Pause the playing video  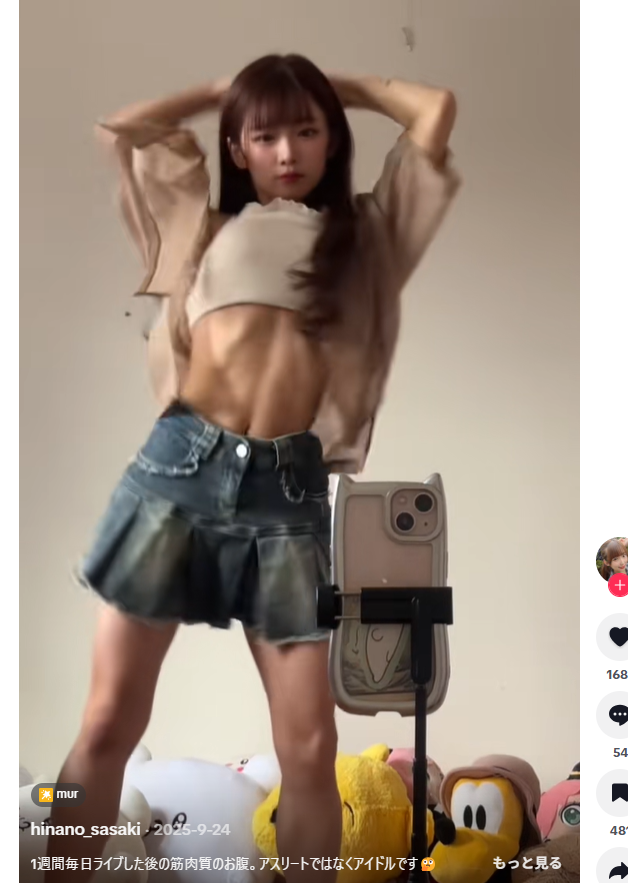(x=299, y=400)
